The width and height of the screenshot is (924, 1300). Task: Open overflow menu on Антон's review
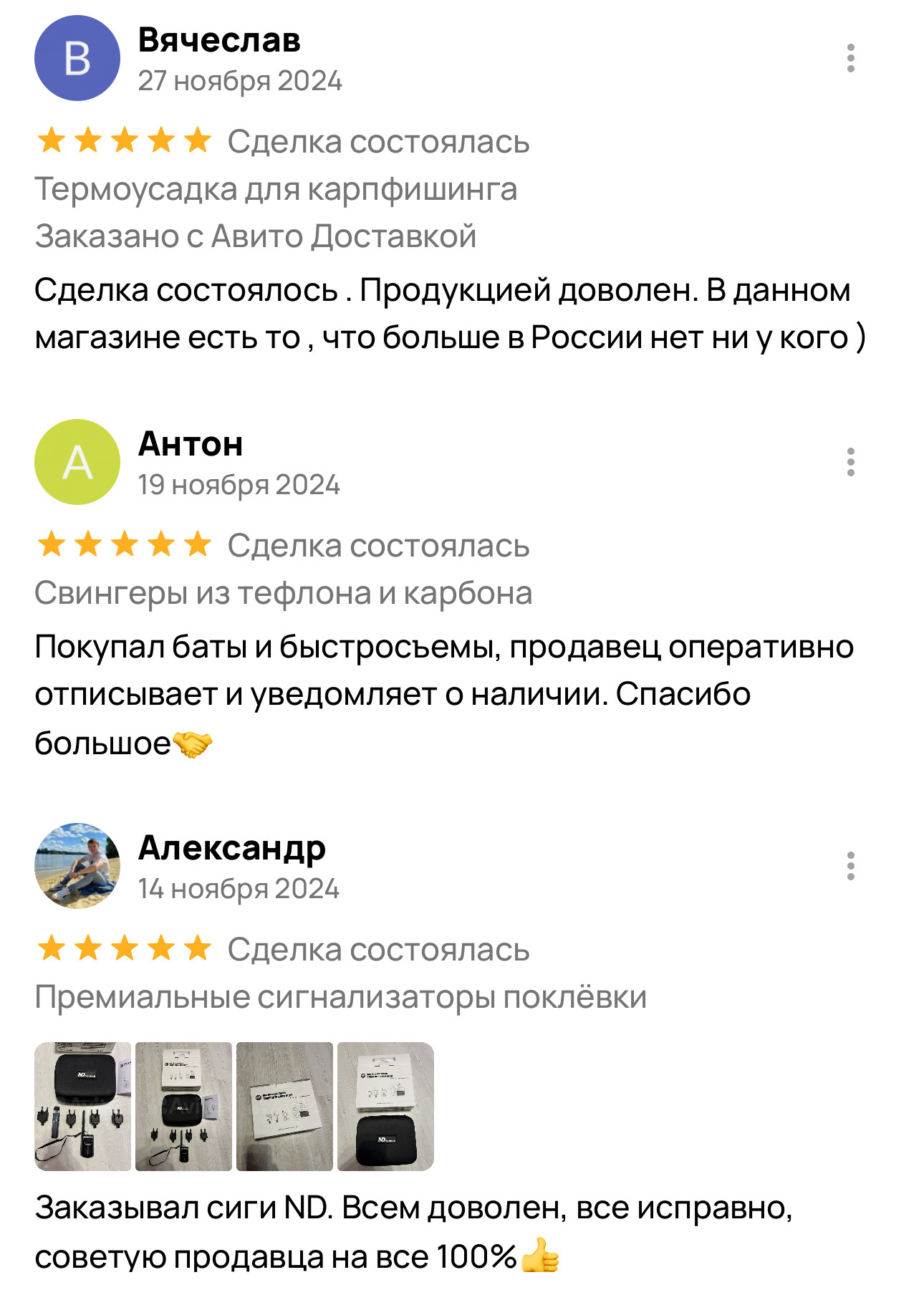click(850, 462)
